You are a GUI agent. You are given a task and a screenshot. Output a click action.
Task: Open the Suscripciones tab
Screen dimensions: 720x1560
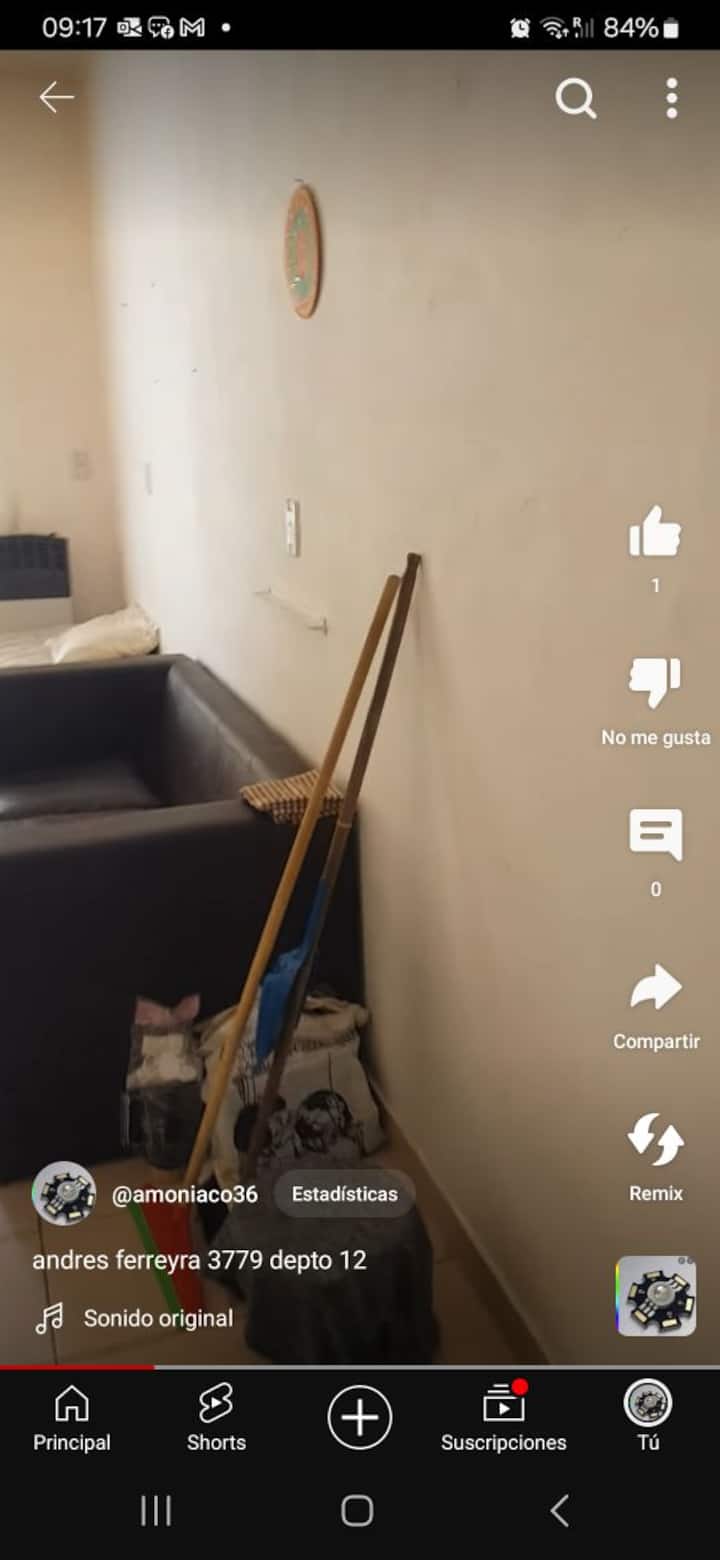pos(504,1418)
